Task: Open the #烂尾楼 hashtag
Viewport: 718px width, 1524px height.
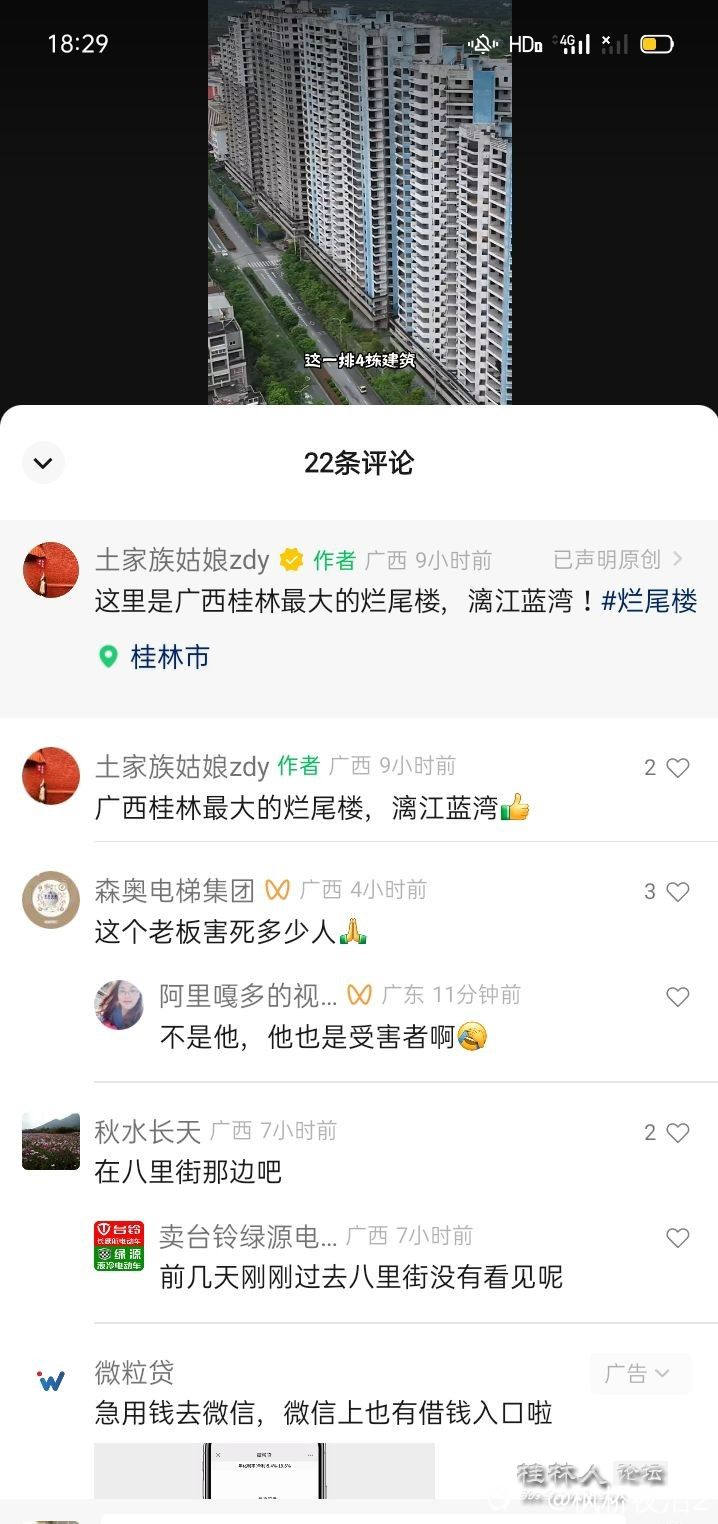Action: pos(649,601)
